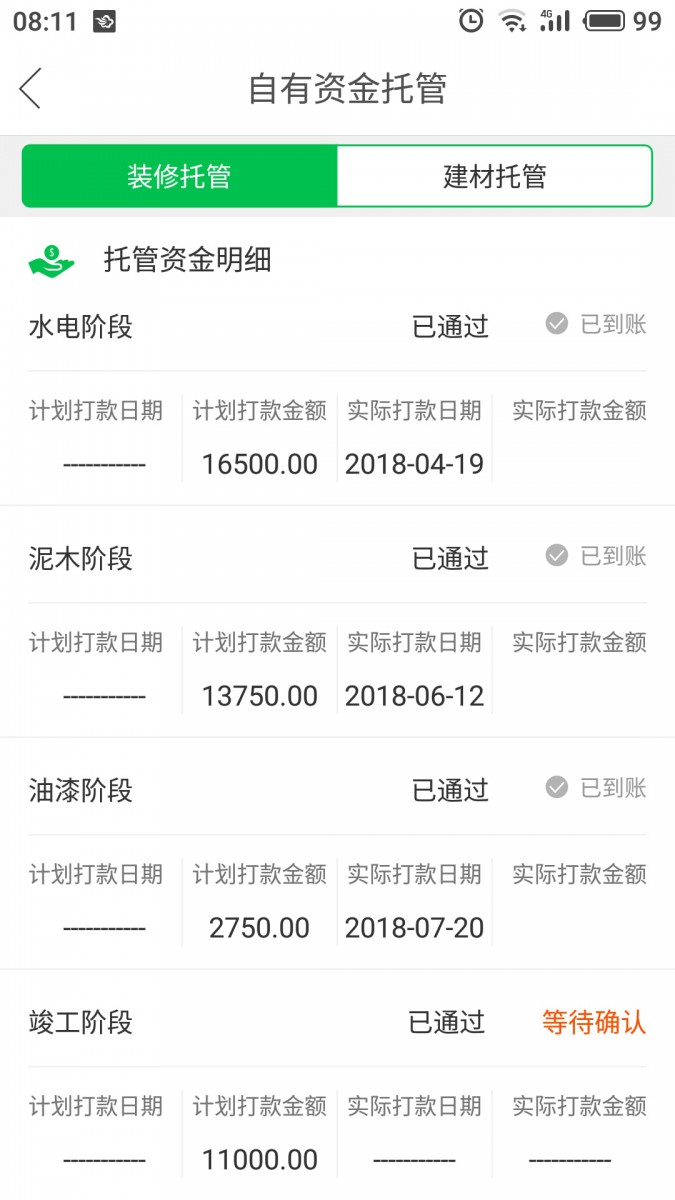The width and height of the screenshot is (675, 1200).
Task: Go back using the top-left arrow
Action: pos(30,88)
